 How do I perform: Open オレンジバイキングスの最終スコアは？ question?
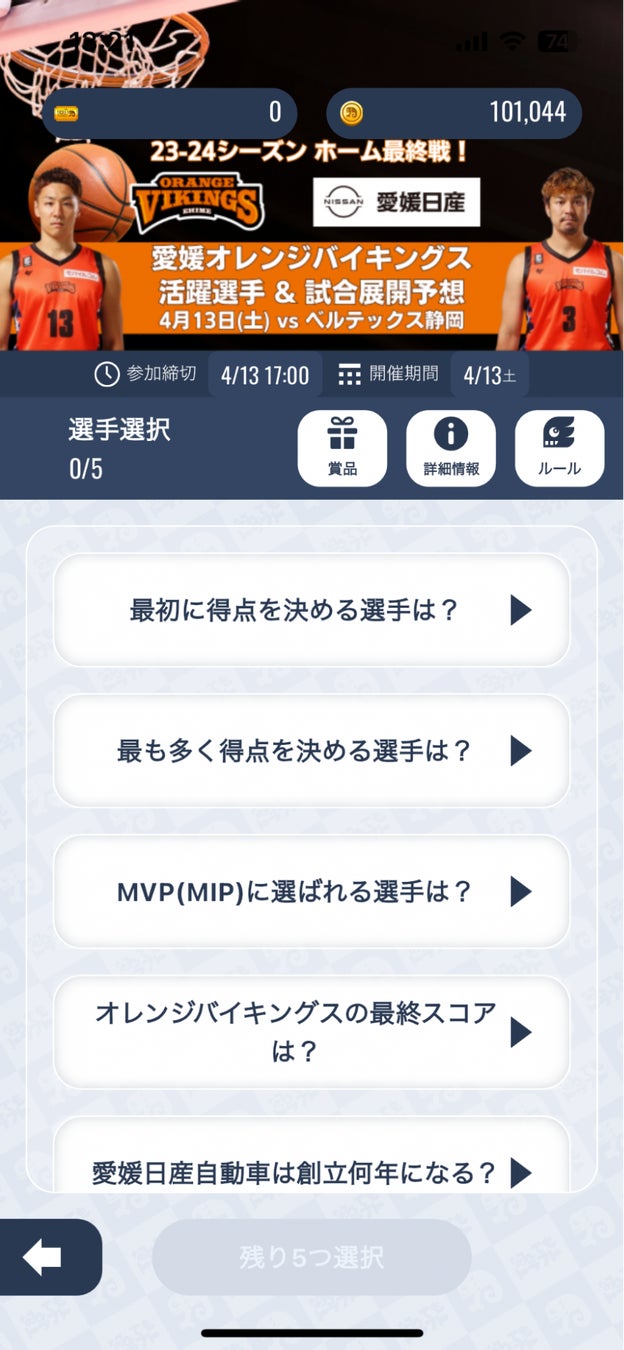[x=311, y=1032]
